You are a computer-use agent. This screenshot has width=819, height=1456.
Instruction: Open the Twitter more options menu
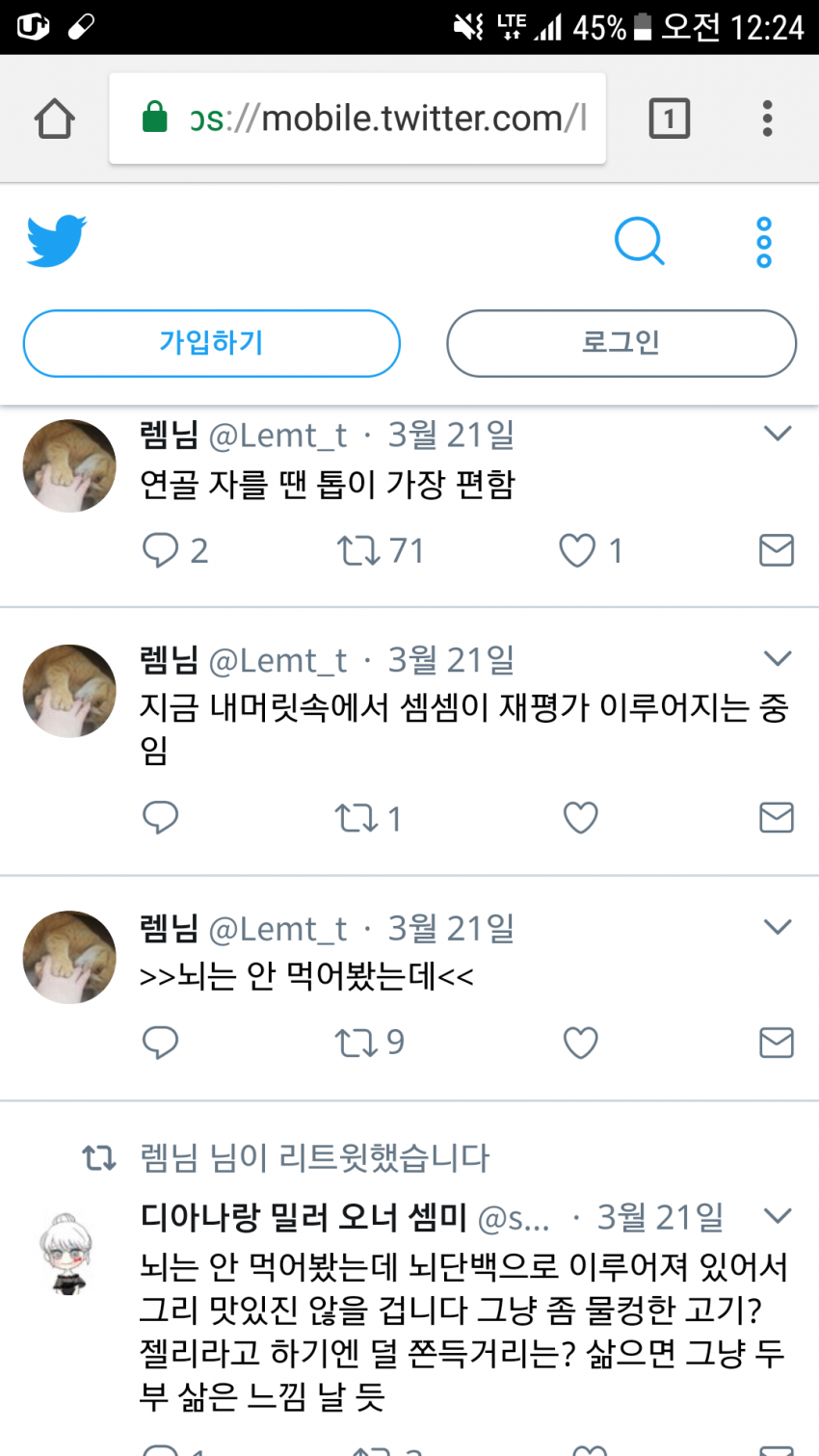[764, 242]
